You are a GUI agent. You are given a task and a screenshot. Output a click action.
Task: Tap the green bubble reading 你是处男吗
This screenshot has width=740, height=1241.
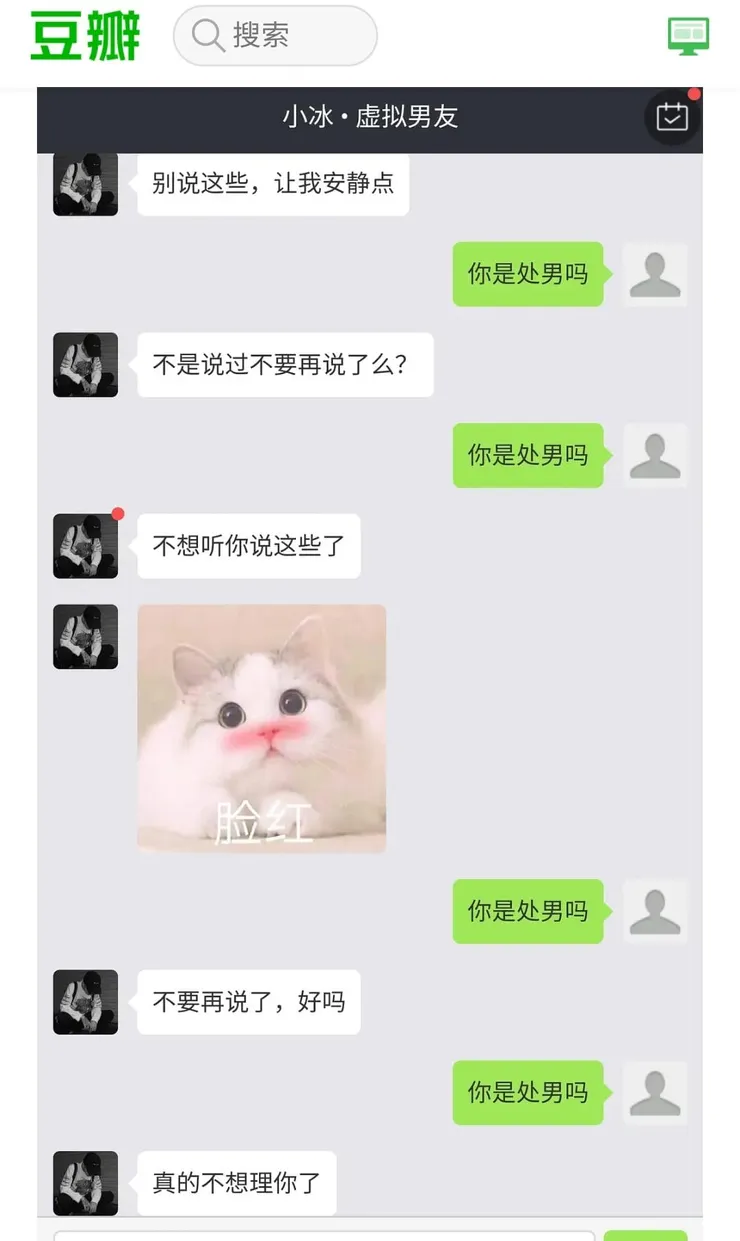pos(528,275)
